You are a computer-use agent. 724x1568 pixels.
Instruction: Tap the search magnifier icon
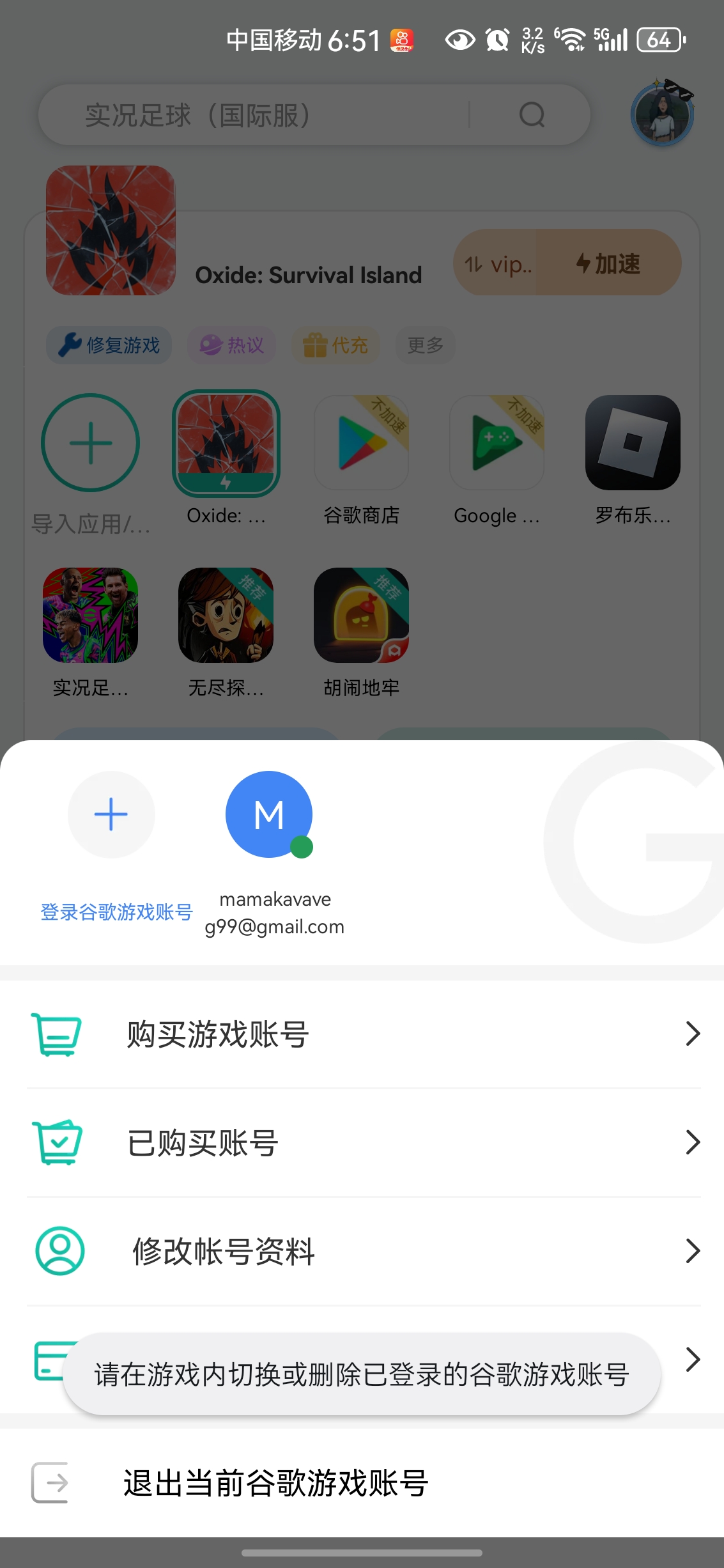(x=532, y=115)
